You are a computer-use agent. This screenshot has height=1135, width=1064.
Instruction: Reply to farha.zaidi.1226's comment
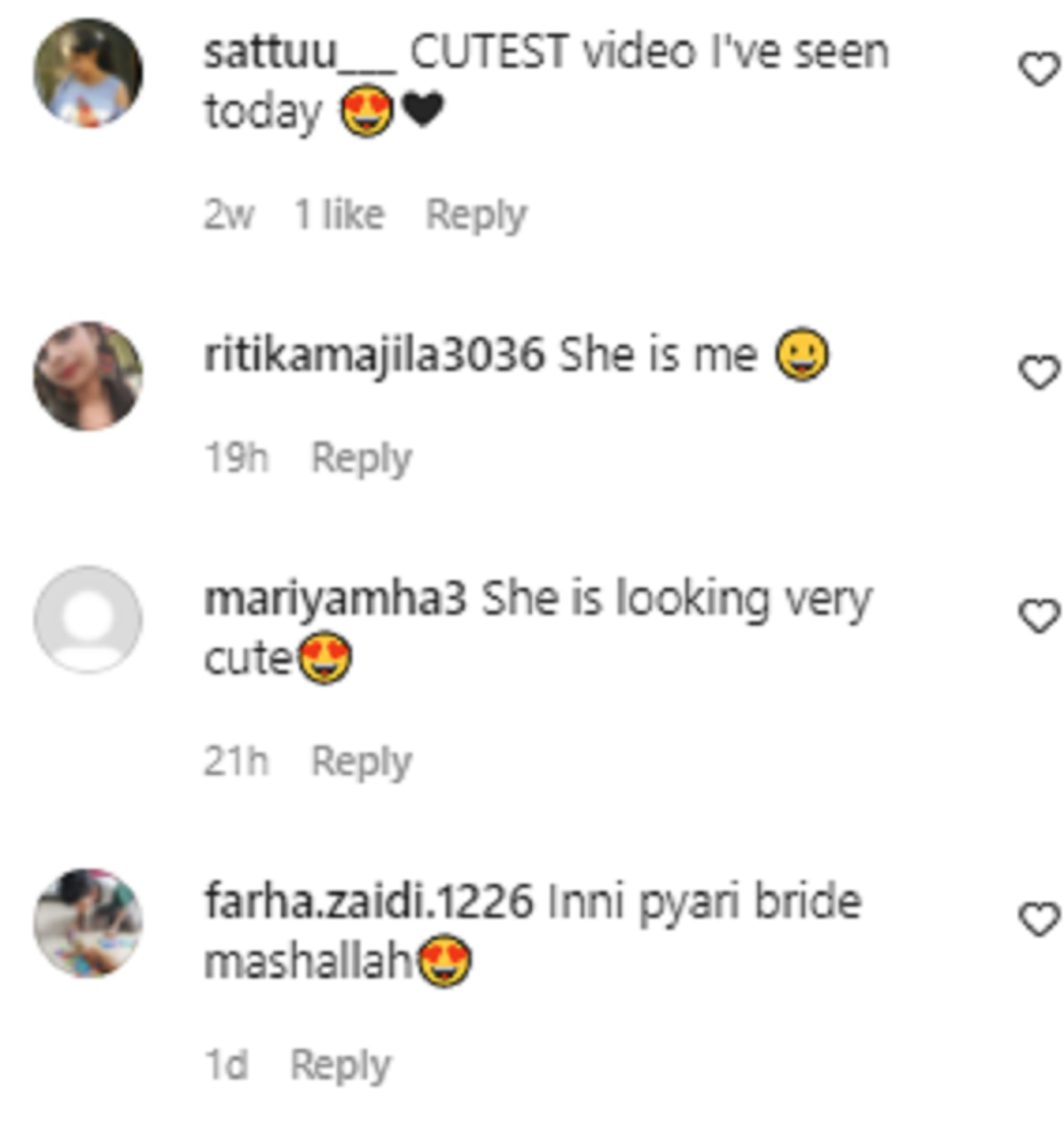pos(340,1065)
